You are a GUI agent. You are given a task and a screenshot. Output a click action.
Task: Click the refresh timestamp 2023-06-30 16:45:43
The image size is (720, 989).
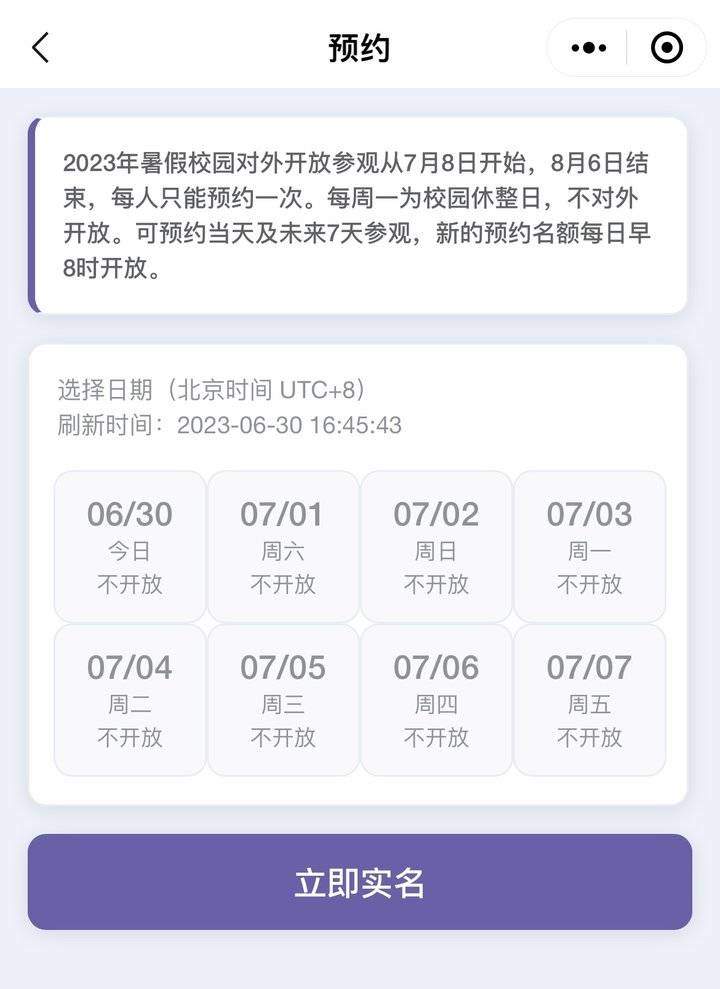tap(290, 425)
